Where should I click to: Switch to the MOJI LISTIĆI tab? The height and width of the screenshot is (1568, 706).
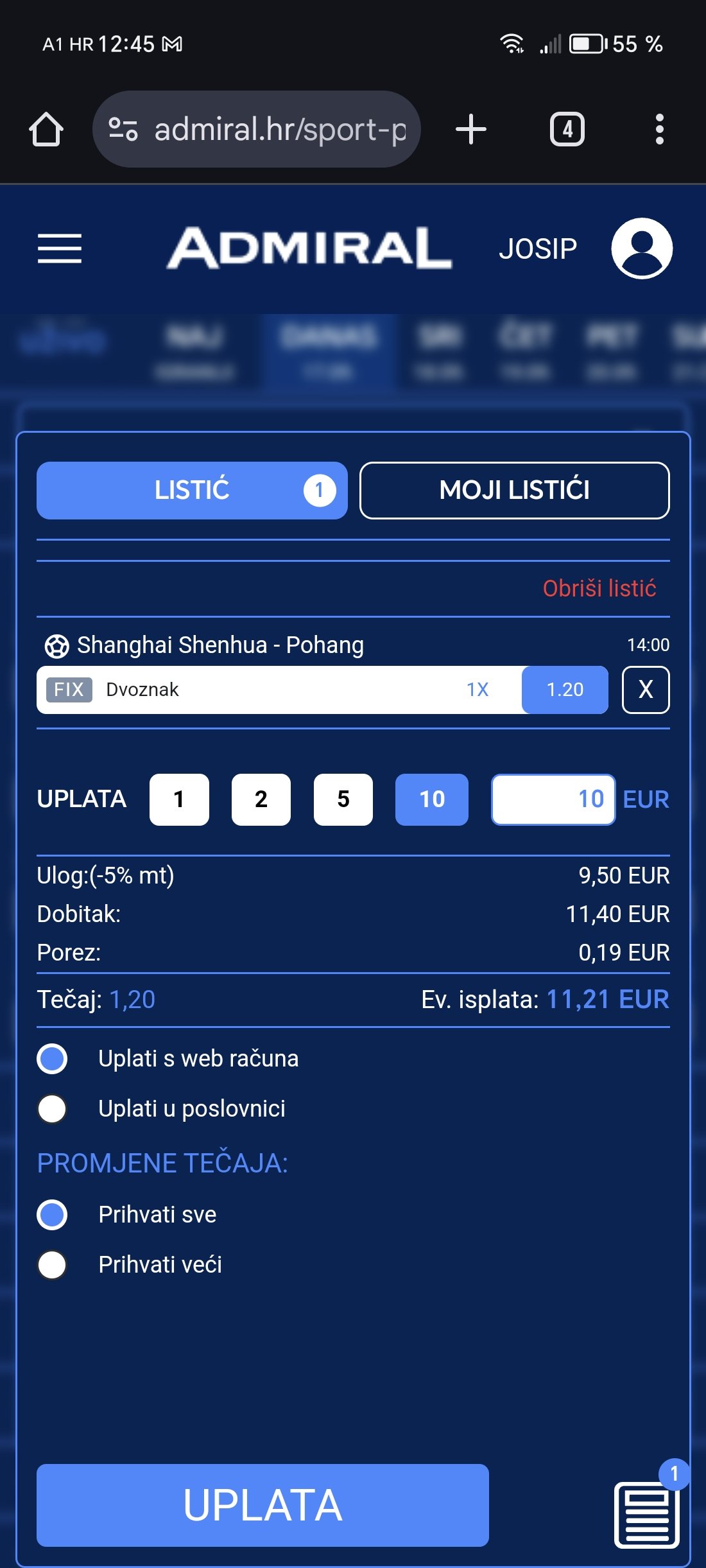[515, 491]
